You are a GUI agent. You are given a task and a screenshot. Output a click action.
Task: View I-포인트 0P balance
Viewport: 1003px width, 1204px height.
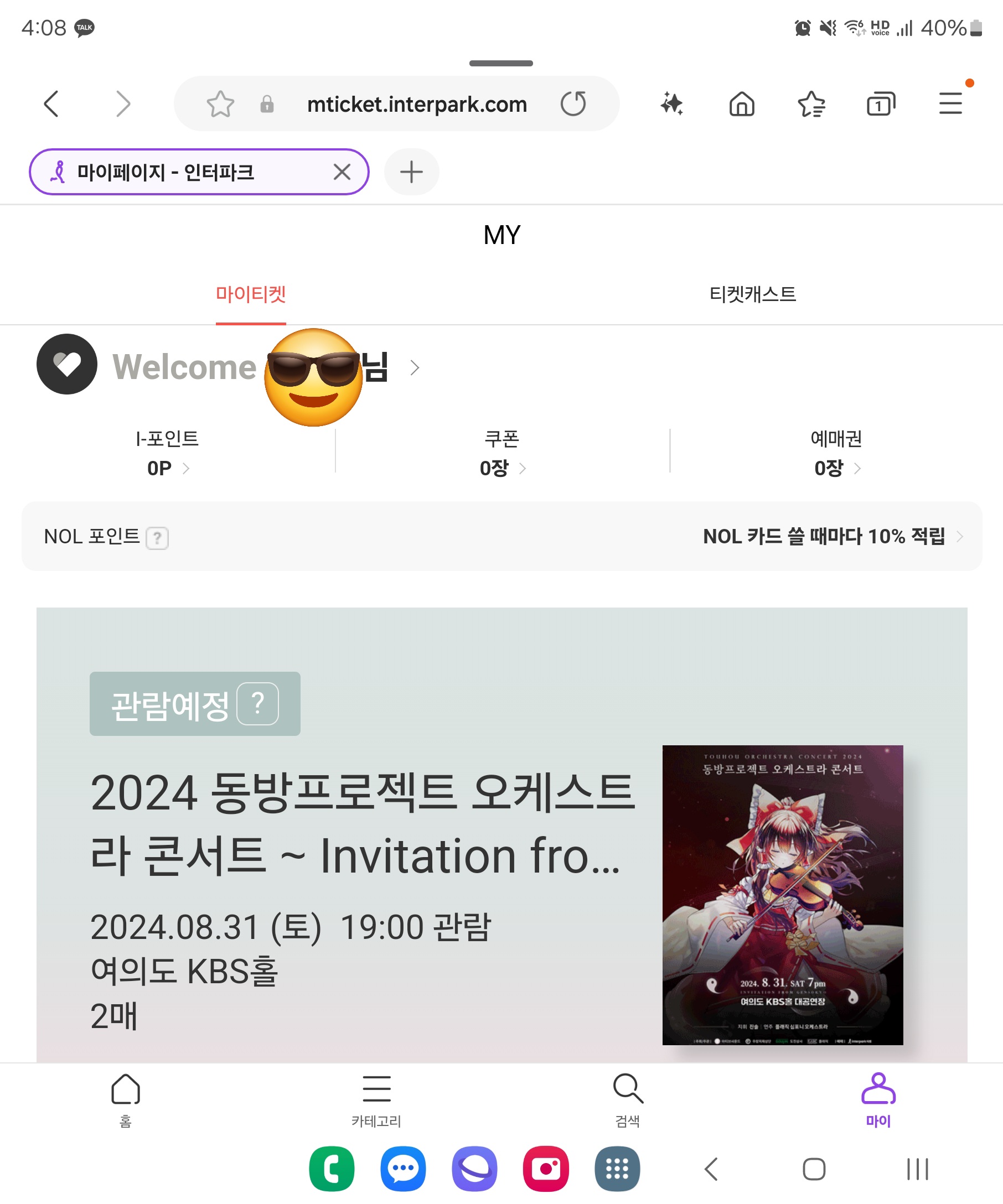(167, 468)
